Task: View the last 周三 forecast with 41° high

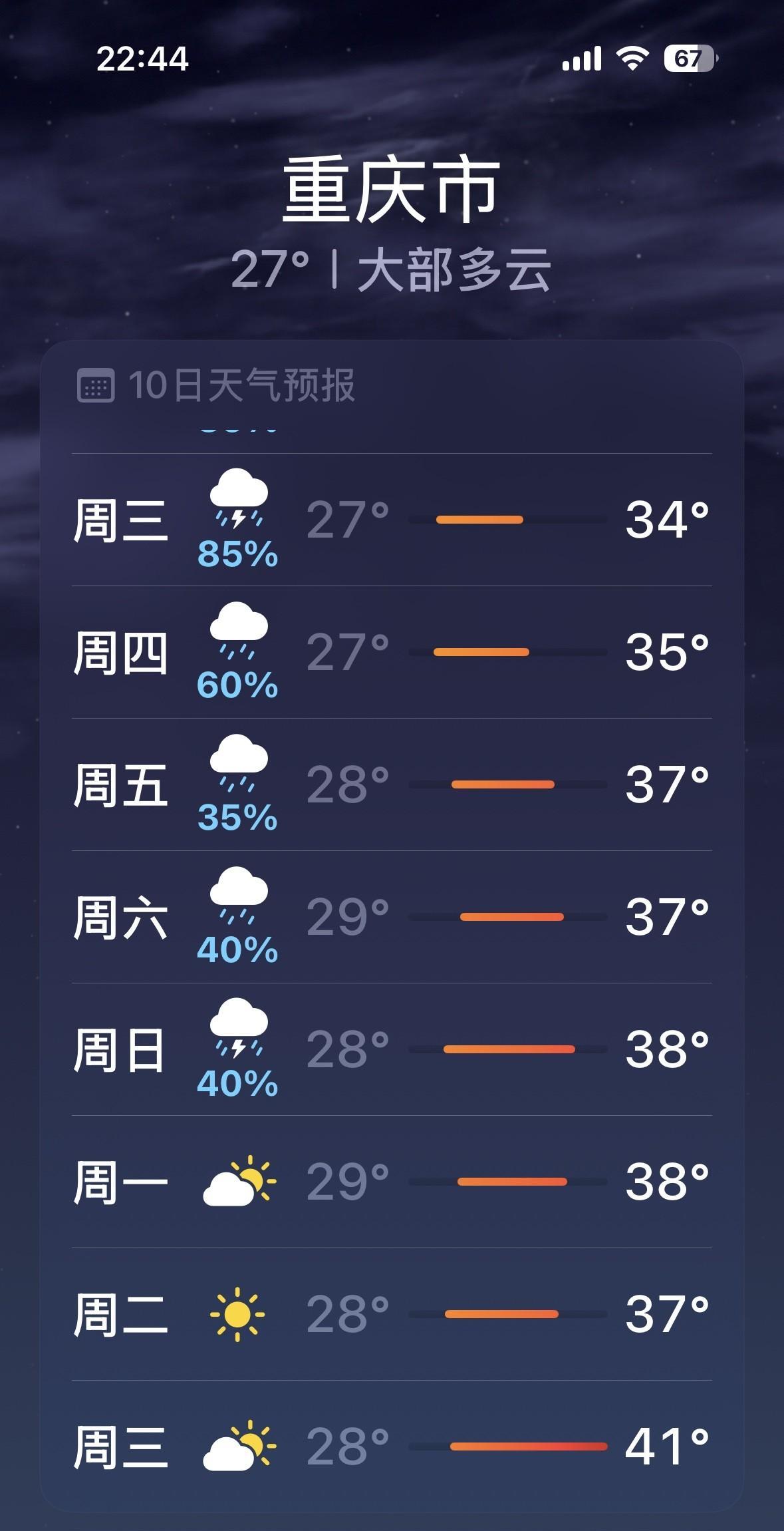Action: (x=392, y=1446)
